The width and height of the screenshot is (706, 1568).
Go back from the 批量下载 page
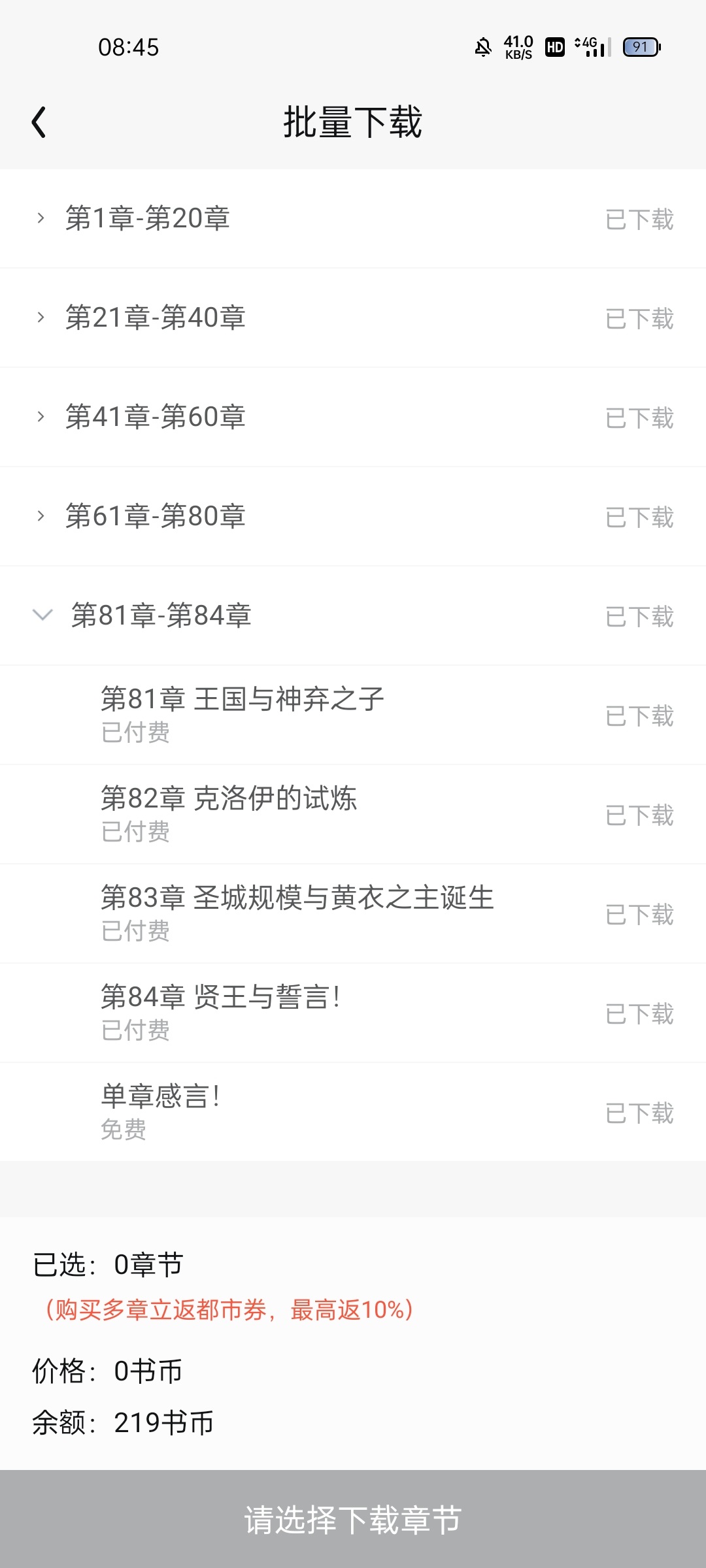coord(39,122)
